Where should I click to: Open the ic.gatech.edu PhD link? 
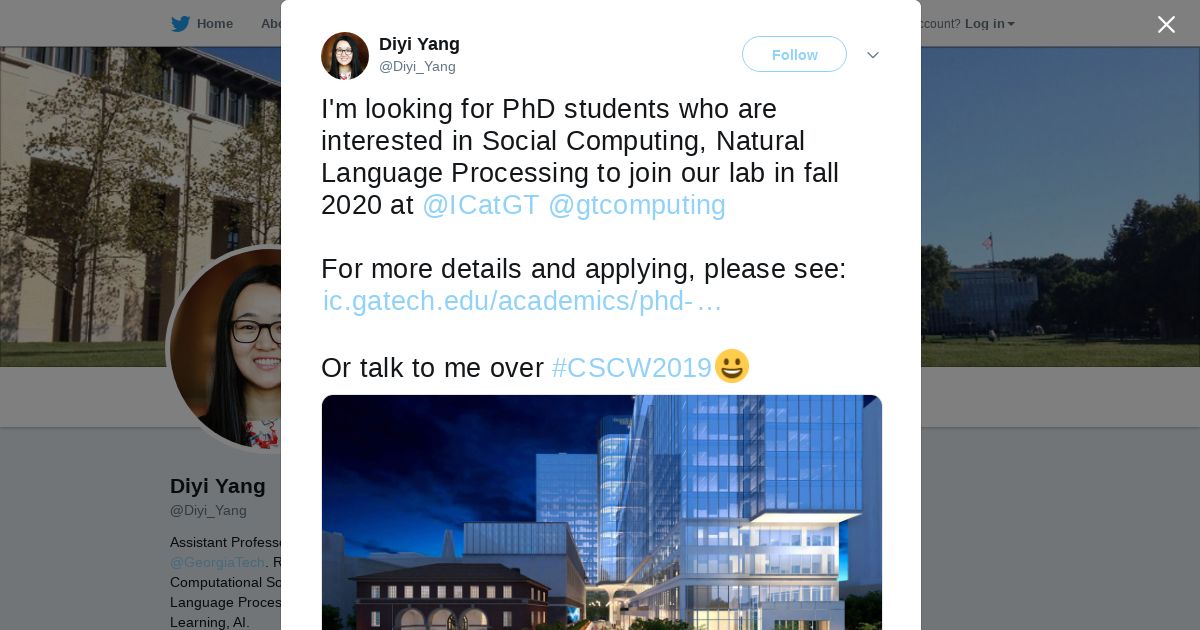point(522,301)
